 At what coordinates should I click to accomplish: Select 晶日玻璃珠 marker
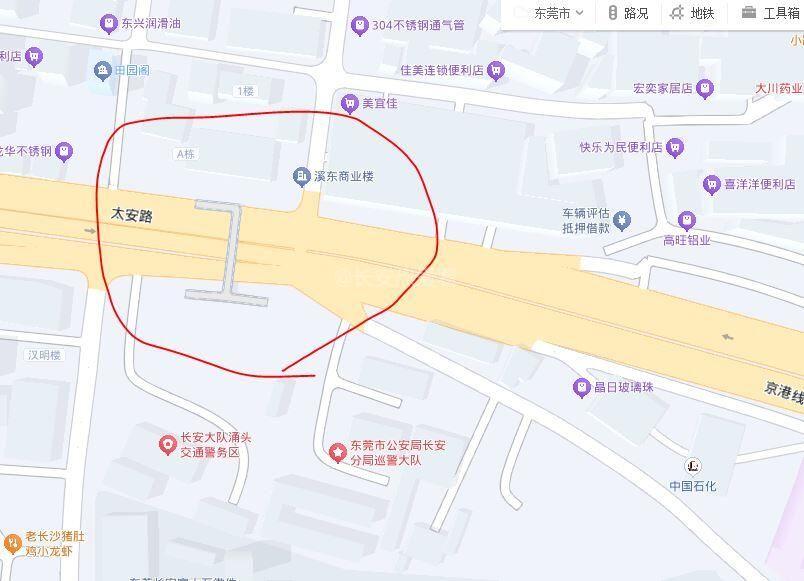click(x=581, y=388)
